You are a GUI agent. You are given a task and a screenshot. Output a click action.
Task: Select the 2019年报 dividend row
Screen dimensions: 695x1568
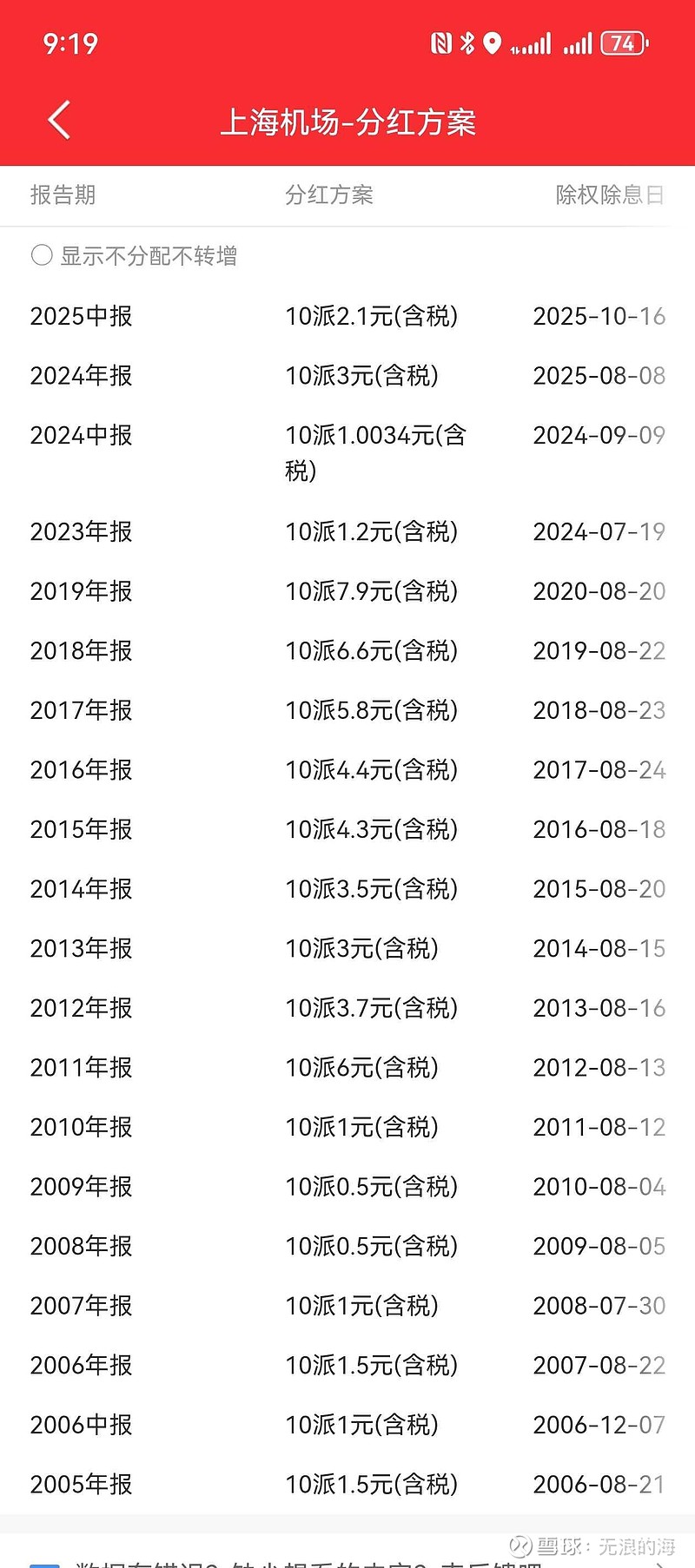tap(347, 591)
